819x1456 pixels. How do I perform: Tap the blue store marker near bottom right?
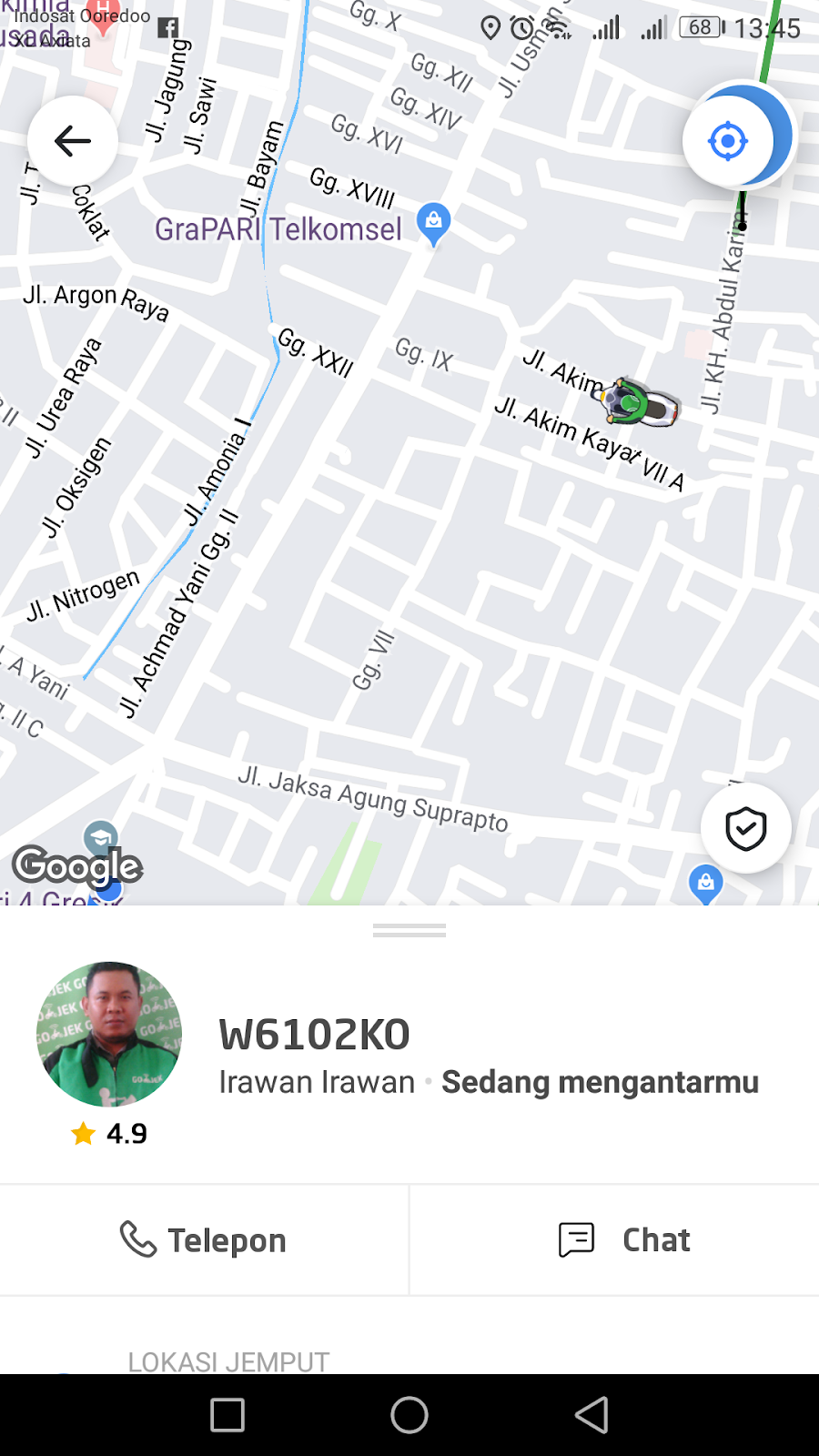click(x=705, y=881)
